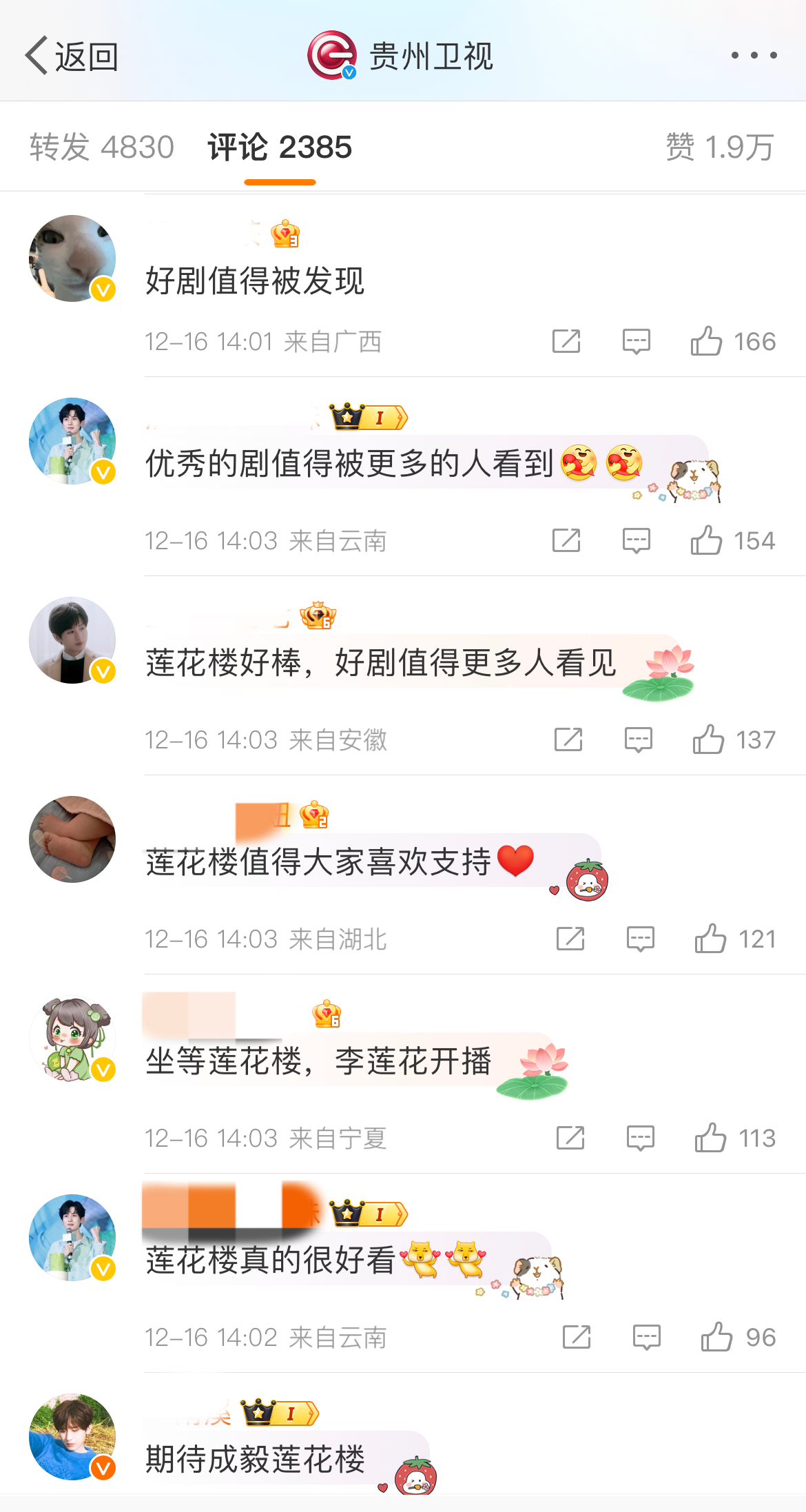Reply to comment 优秀的剧值得被更多的人看到

click(x=636, y=541)
